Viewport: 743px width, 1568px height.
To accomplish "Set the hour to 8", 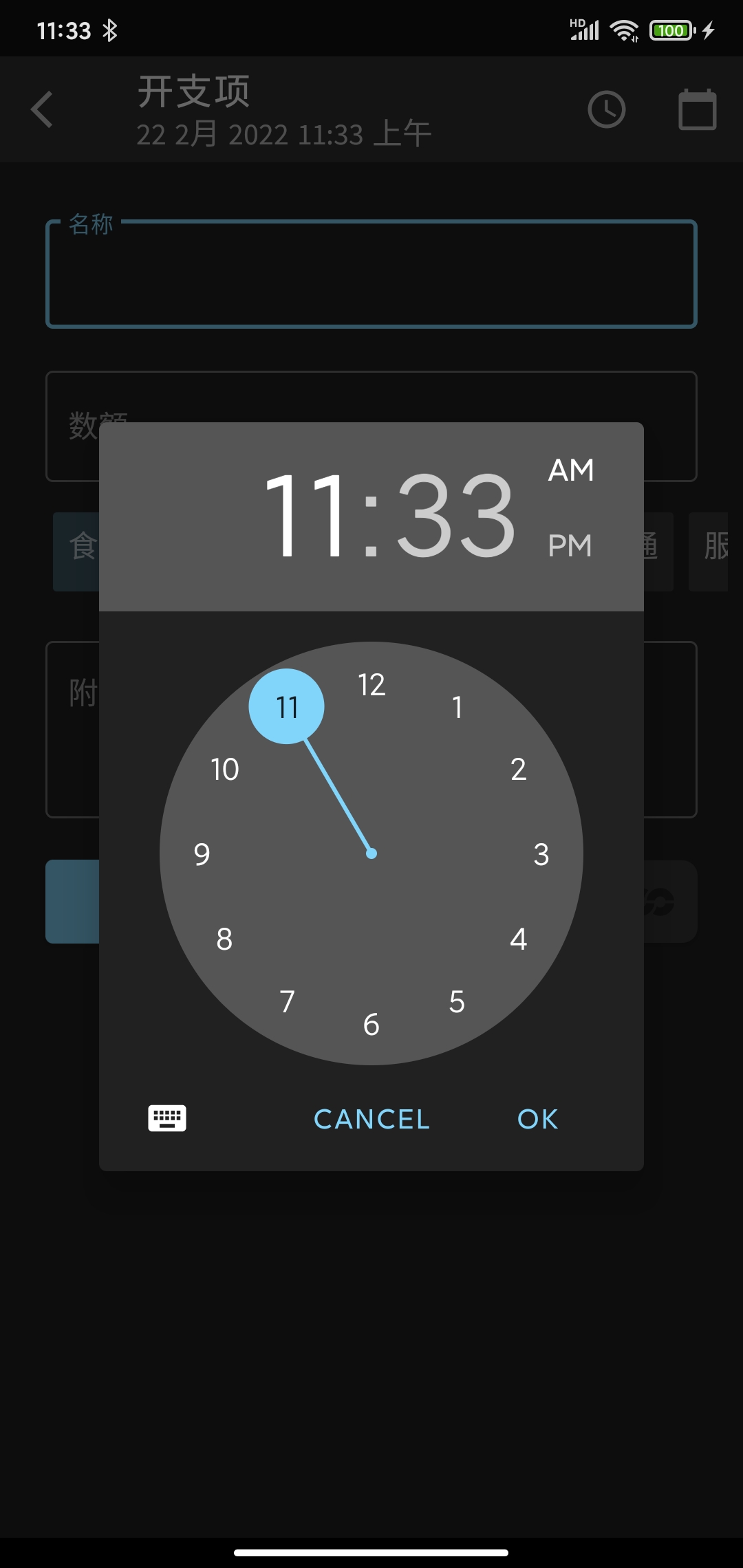I will click(224, 939).
